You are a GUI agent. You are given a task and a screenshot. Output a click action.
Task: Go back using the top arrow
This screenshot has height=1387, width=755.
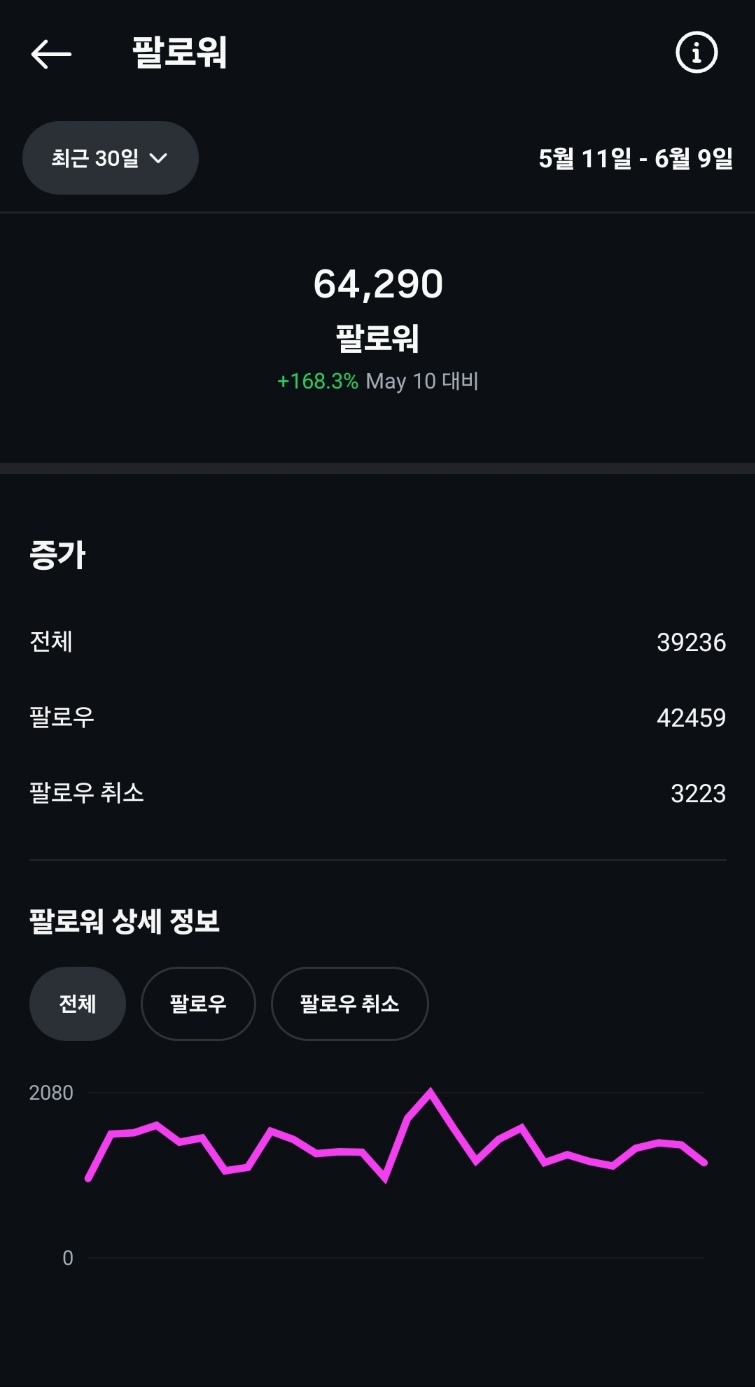click(51, 54)
